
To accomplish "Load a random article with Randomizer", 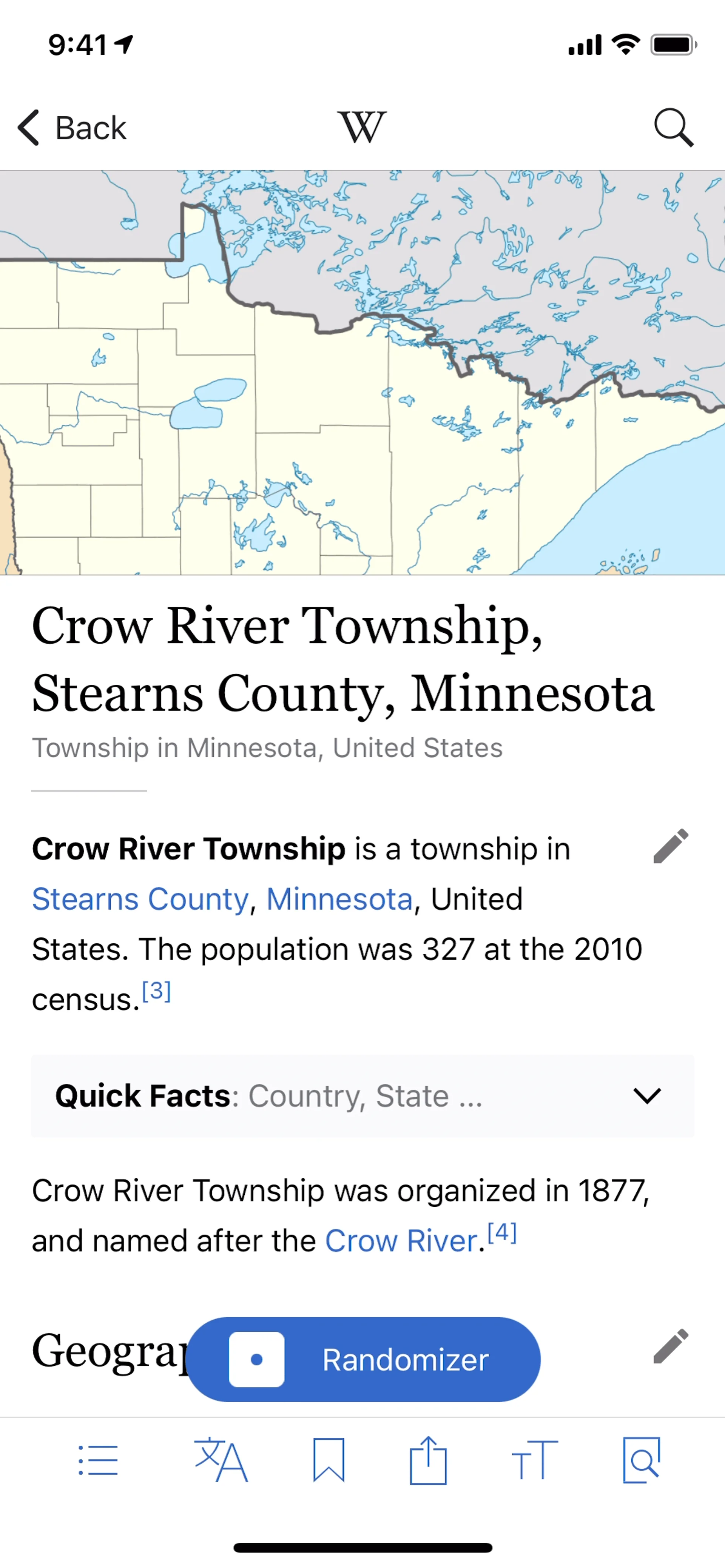I will click(x=363, y=1359).
